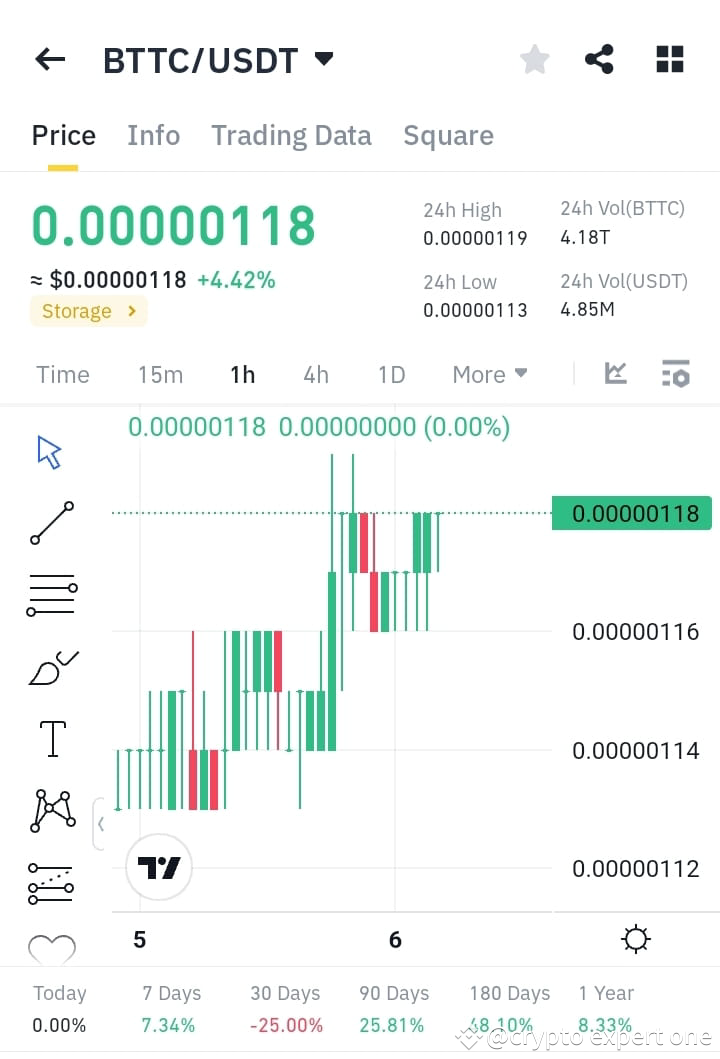720x1059 pixels.
Task: Select the Brush drawing tool
Action: (51, 666)
